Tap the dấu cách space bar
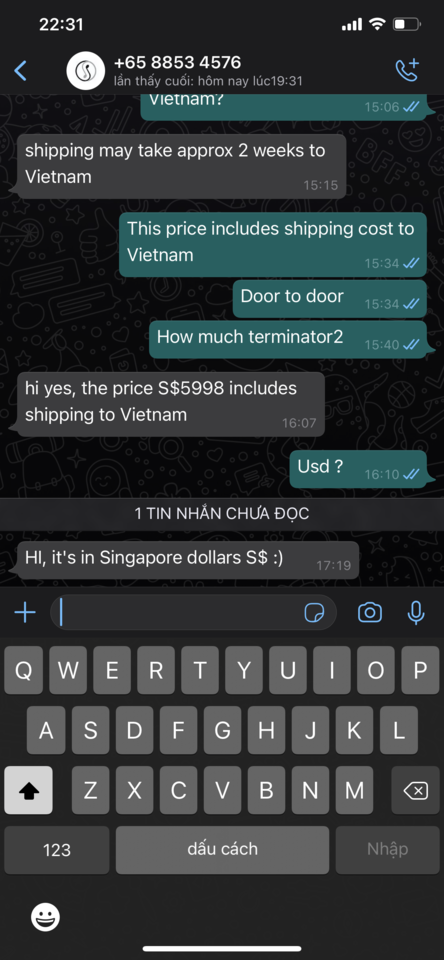444x960 pixels. (x=222, y=850)
